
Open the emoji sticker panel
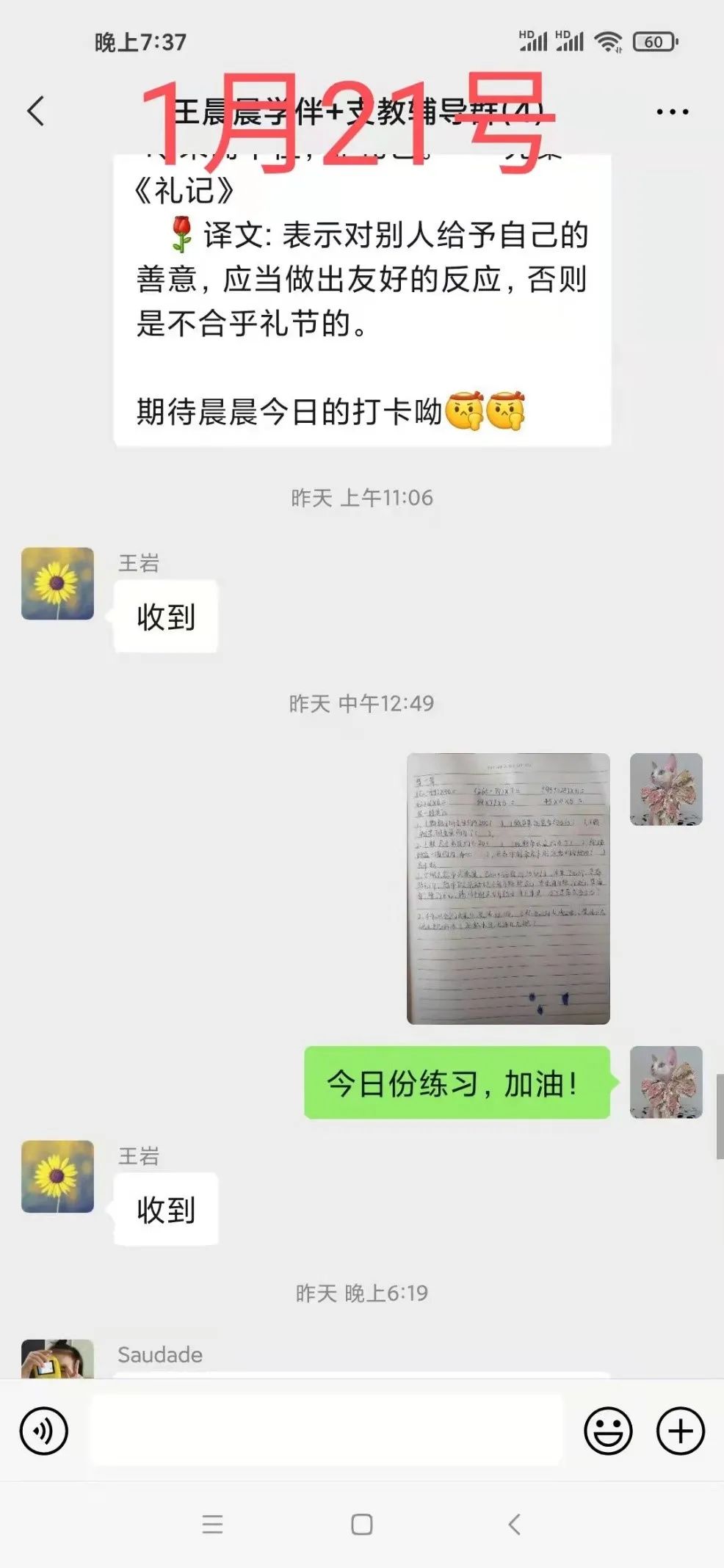point(607,1431)
